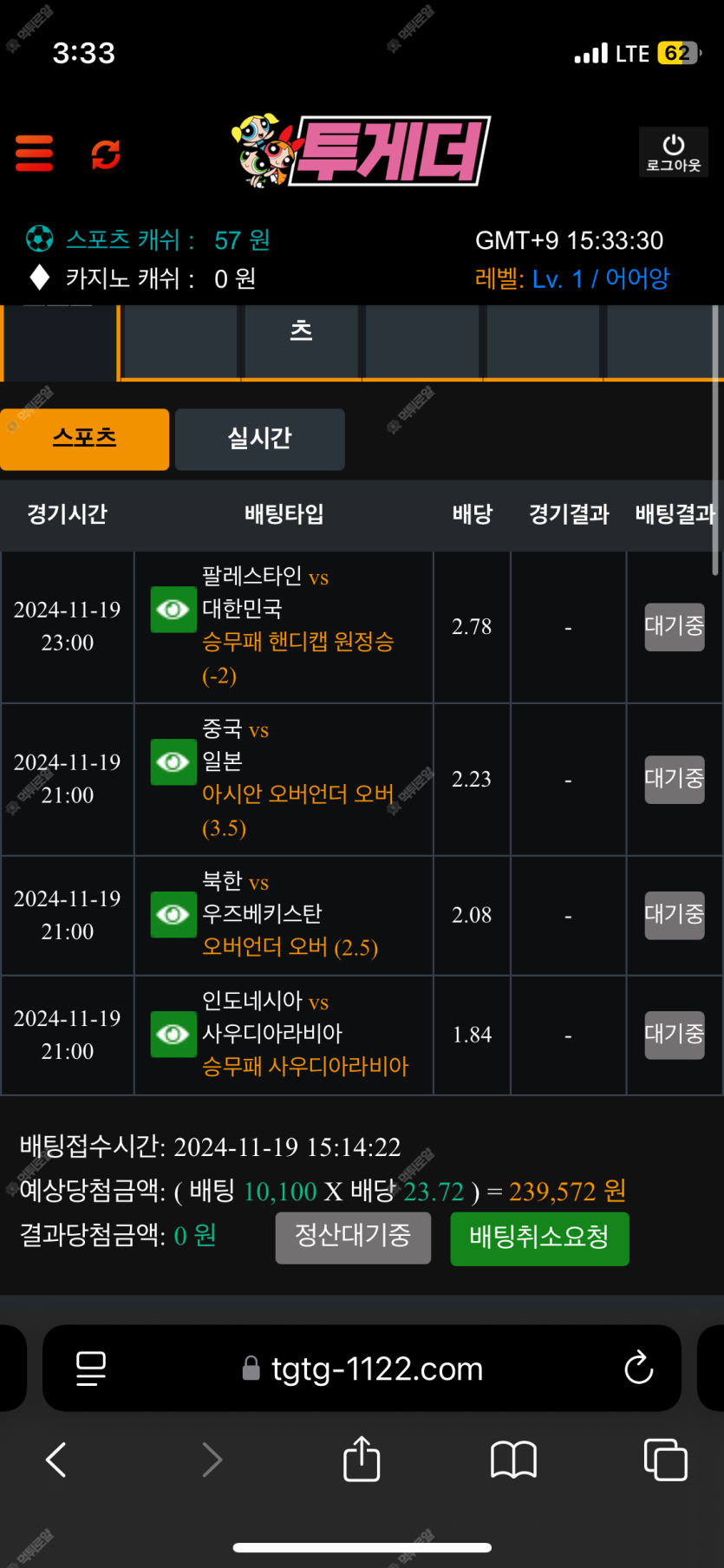The image size is (724, 1568).
Task: Open the browser tabs overview
Action: click(665, 1460)
